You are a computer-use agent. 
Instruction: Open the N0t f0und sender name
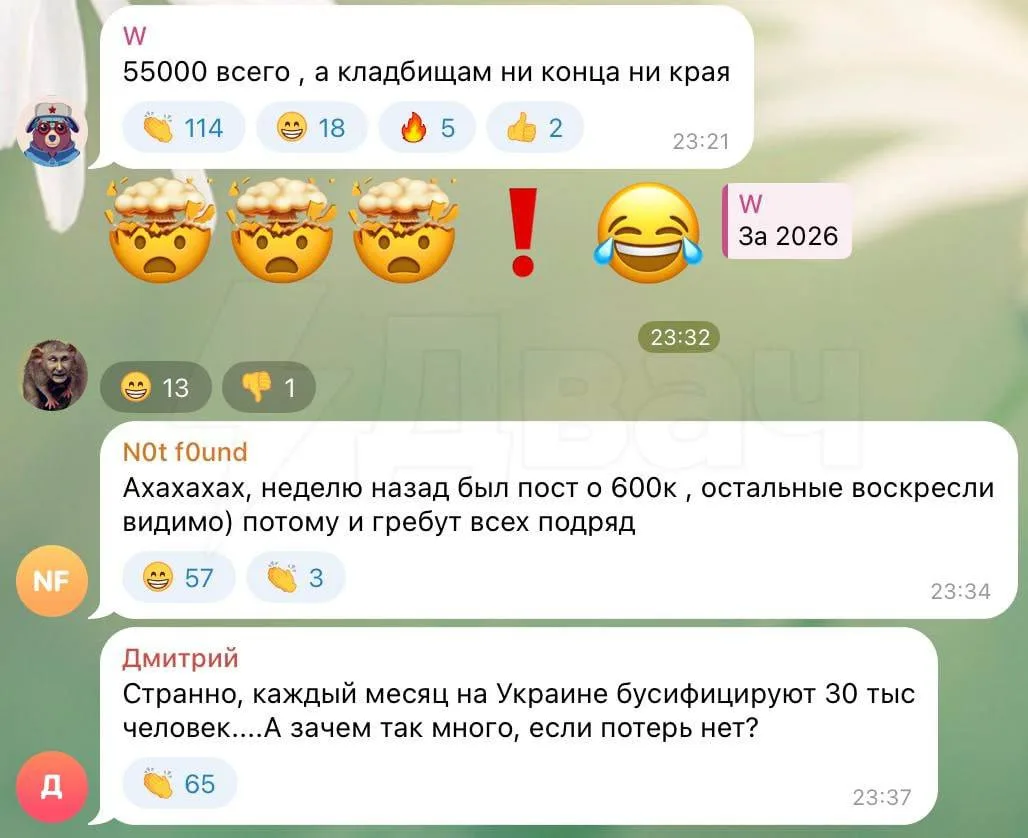coord(184,452)
